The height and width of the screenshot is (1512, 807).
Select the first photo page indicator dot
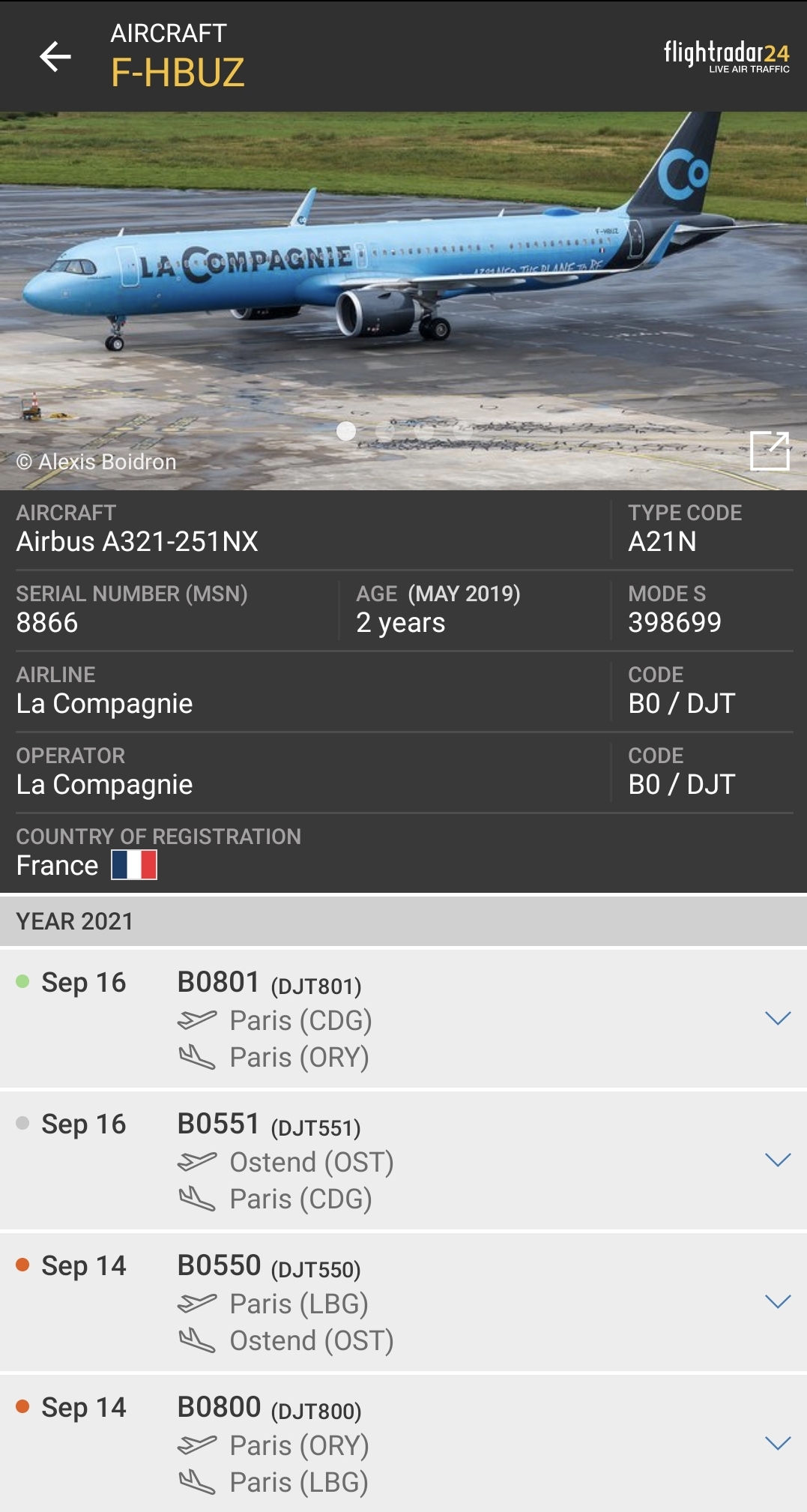click(346, 430)
